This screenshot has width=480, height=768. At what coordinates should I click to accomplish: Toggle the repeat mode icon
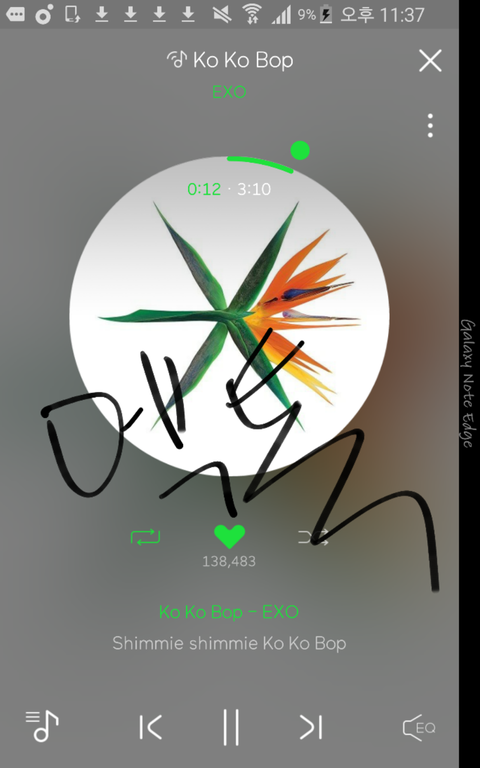tap(145, 537)
